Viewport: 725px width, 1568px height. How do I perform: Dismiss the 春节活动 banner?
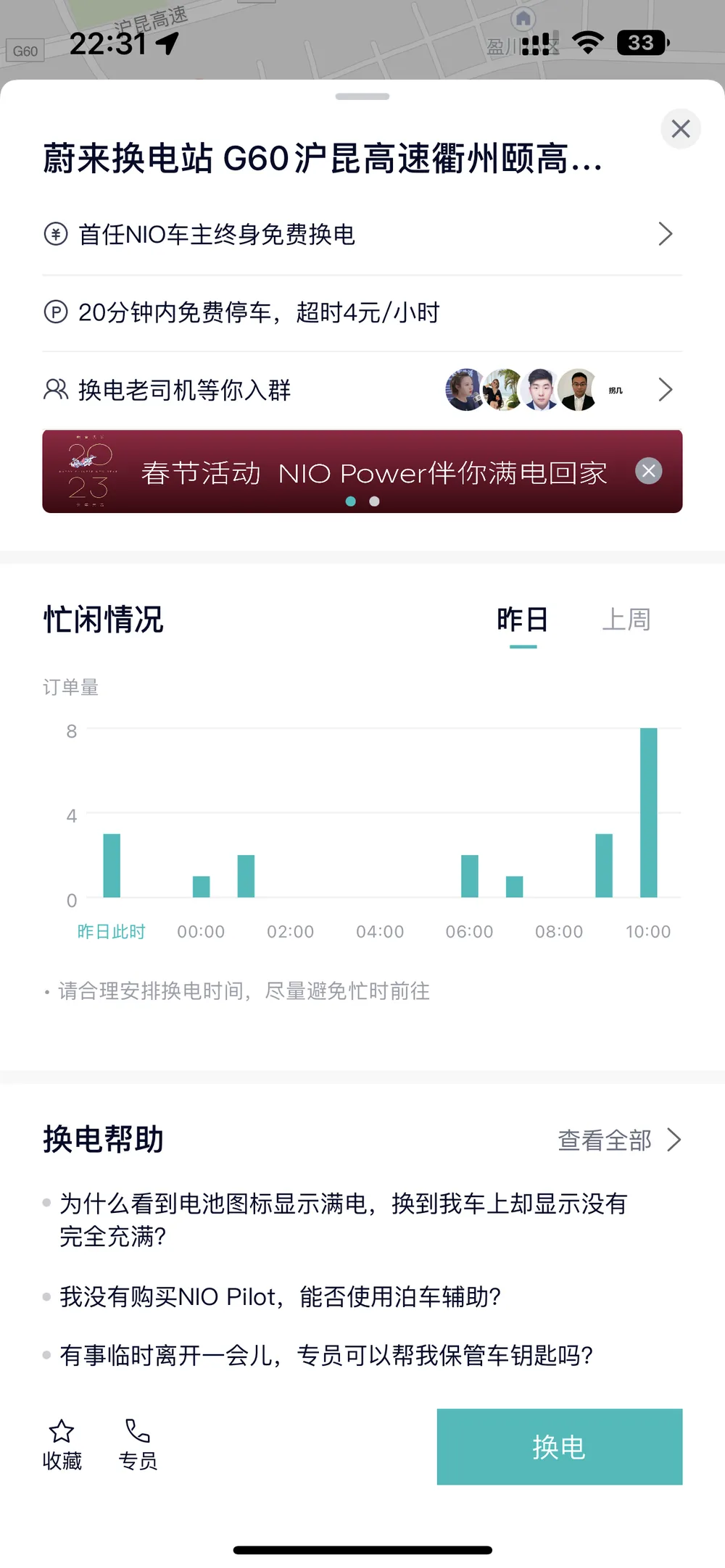[x=648, y=472]
